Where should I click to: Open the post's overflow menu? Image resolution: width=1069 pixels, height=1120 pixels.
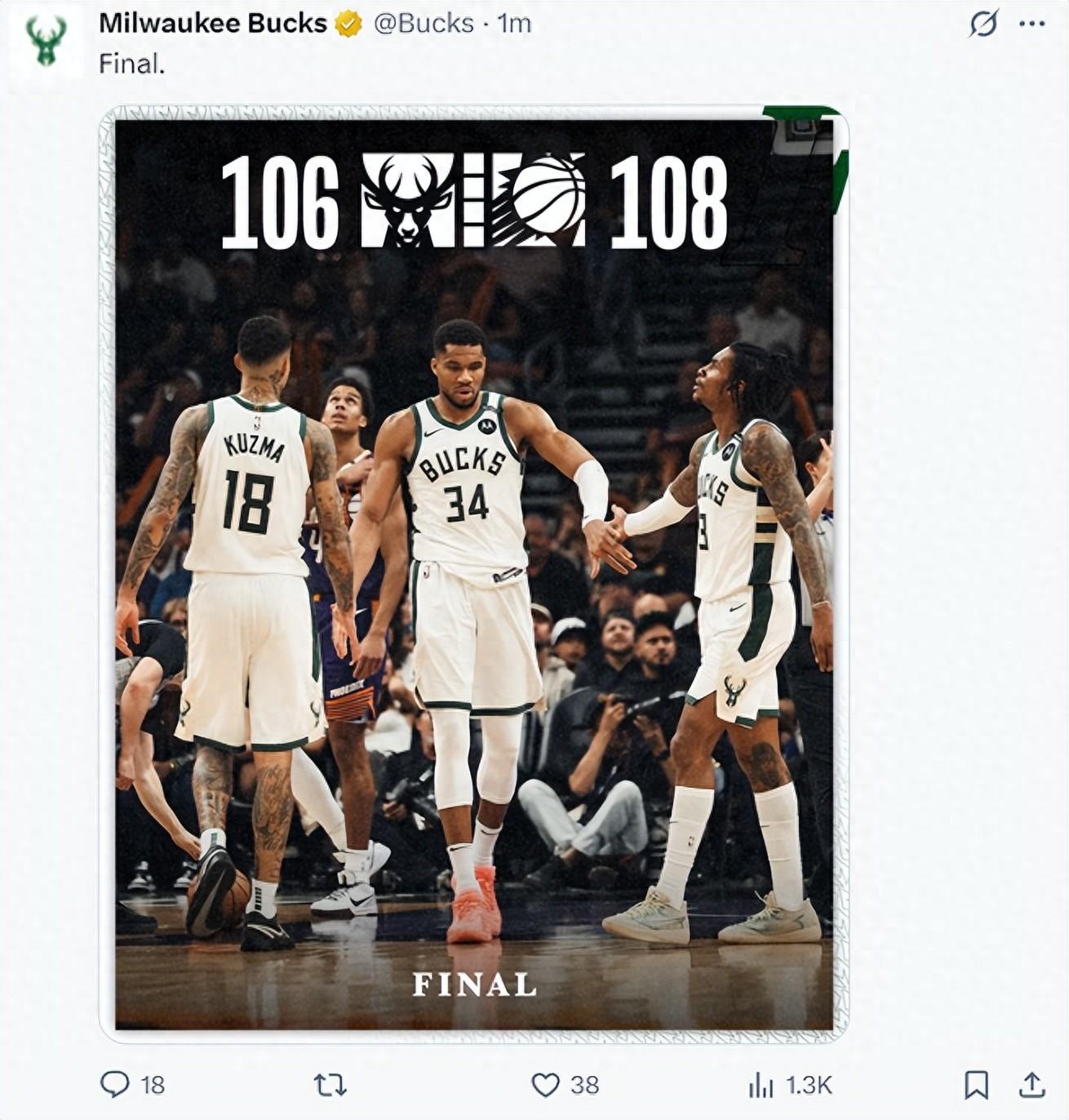pyautogui.click(x=1032, y=24)
